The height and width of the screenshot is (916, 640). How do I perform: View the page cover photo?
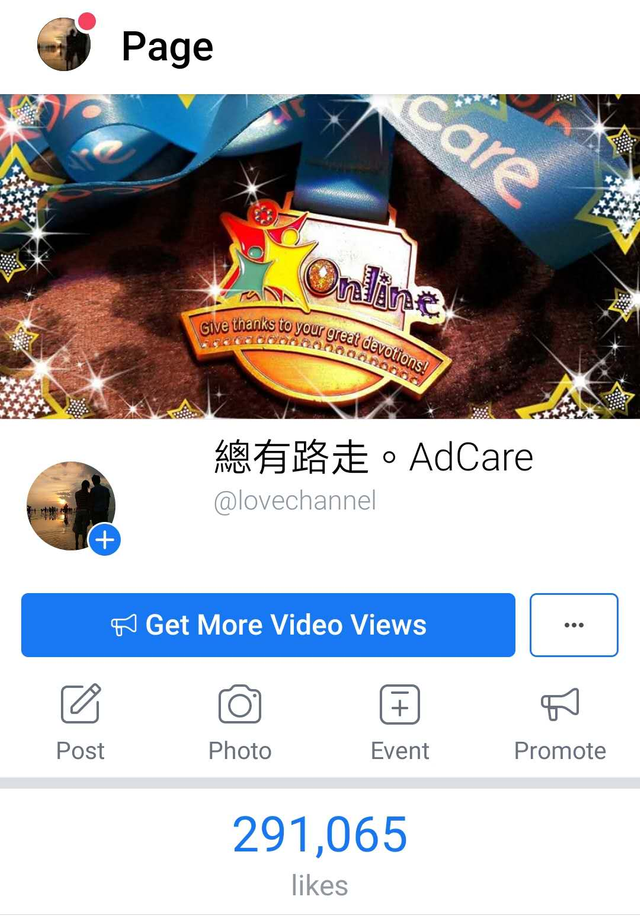320,256
